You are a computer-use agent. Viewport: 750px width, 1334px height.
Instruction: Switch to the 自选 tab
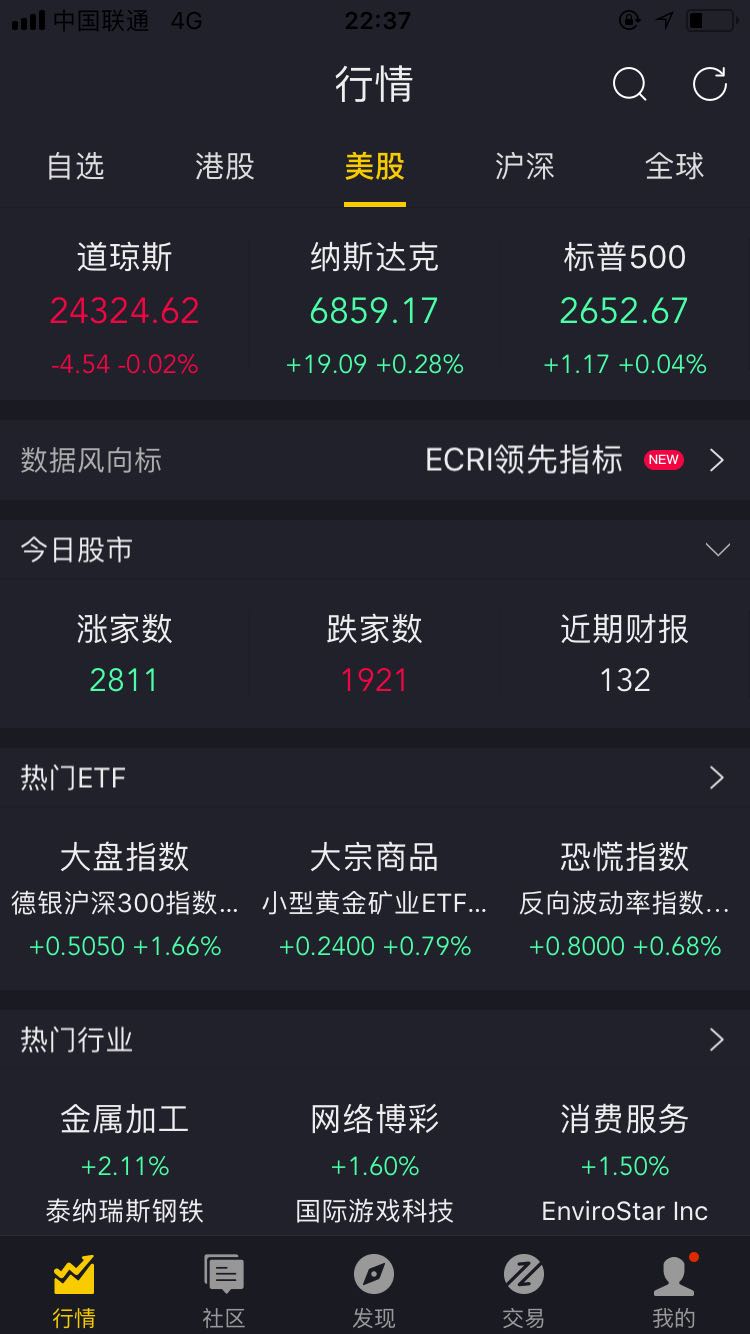click(x=75, y=166)
